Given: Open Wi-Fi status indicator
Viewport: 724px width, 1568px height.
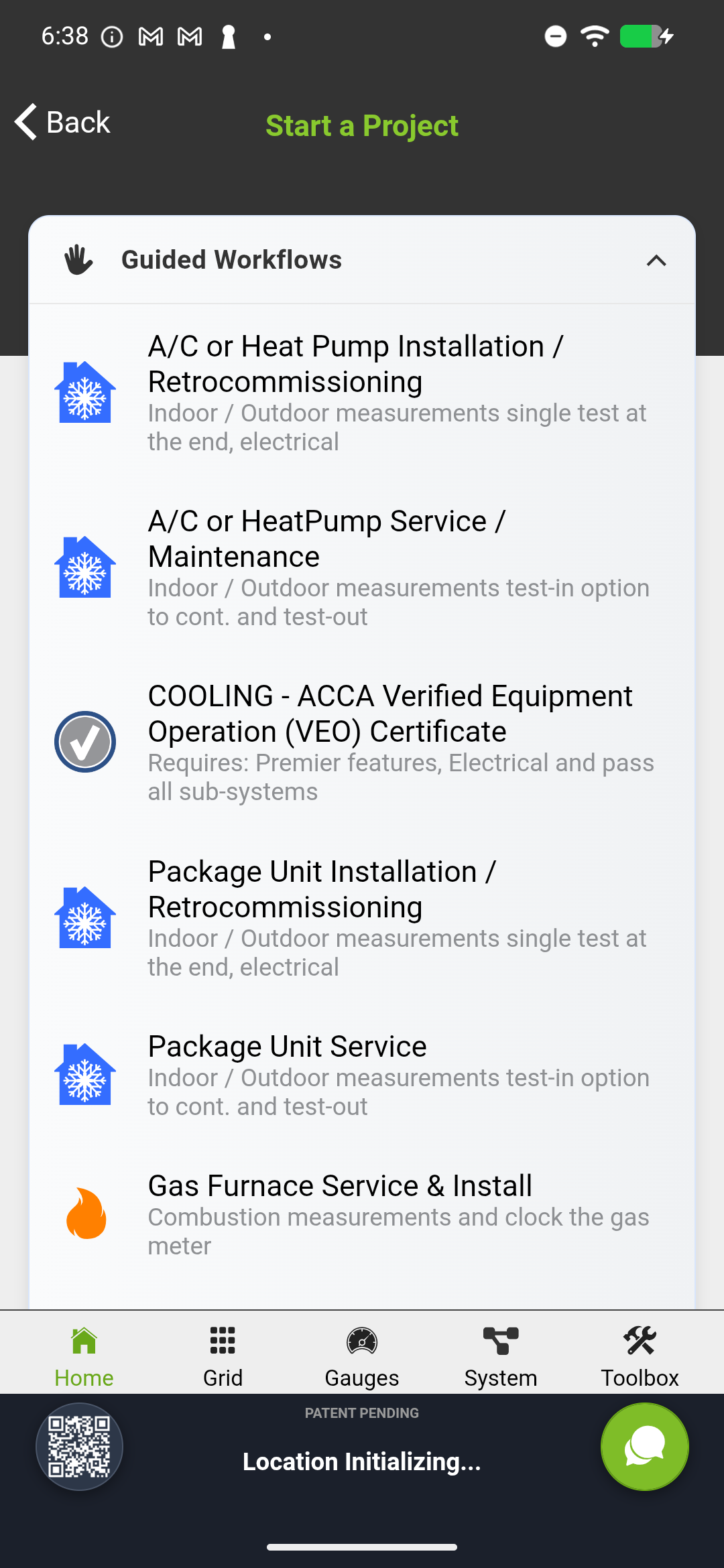Looking at the screenshot, I should [593, 36].
